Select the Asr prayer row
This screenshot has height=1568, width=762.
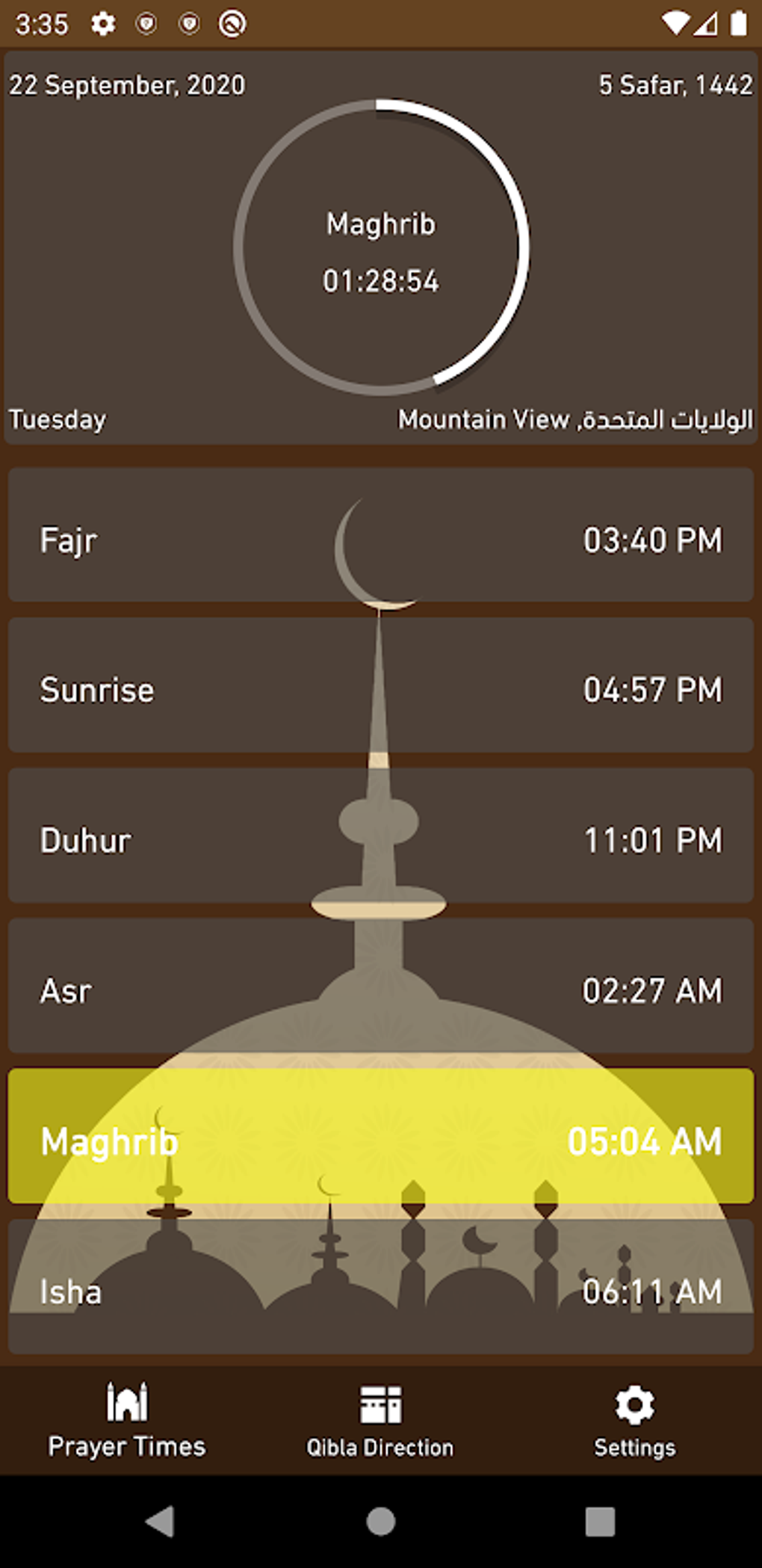[380, 987]
